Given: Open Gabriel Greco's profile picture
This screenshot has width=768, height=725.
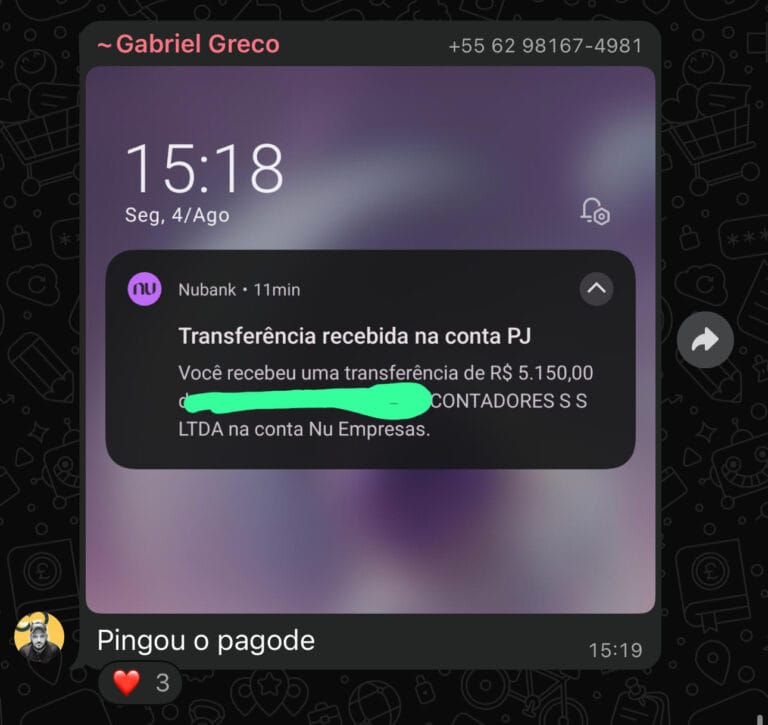Looking at the screenshot, I should click(x=39, y=636).
